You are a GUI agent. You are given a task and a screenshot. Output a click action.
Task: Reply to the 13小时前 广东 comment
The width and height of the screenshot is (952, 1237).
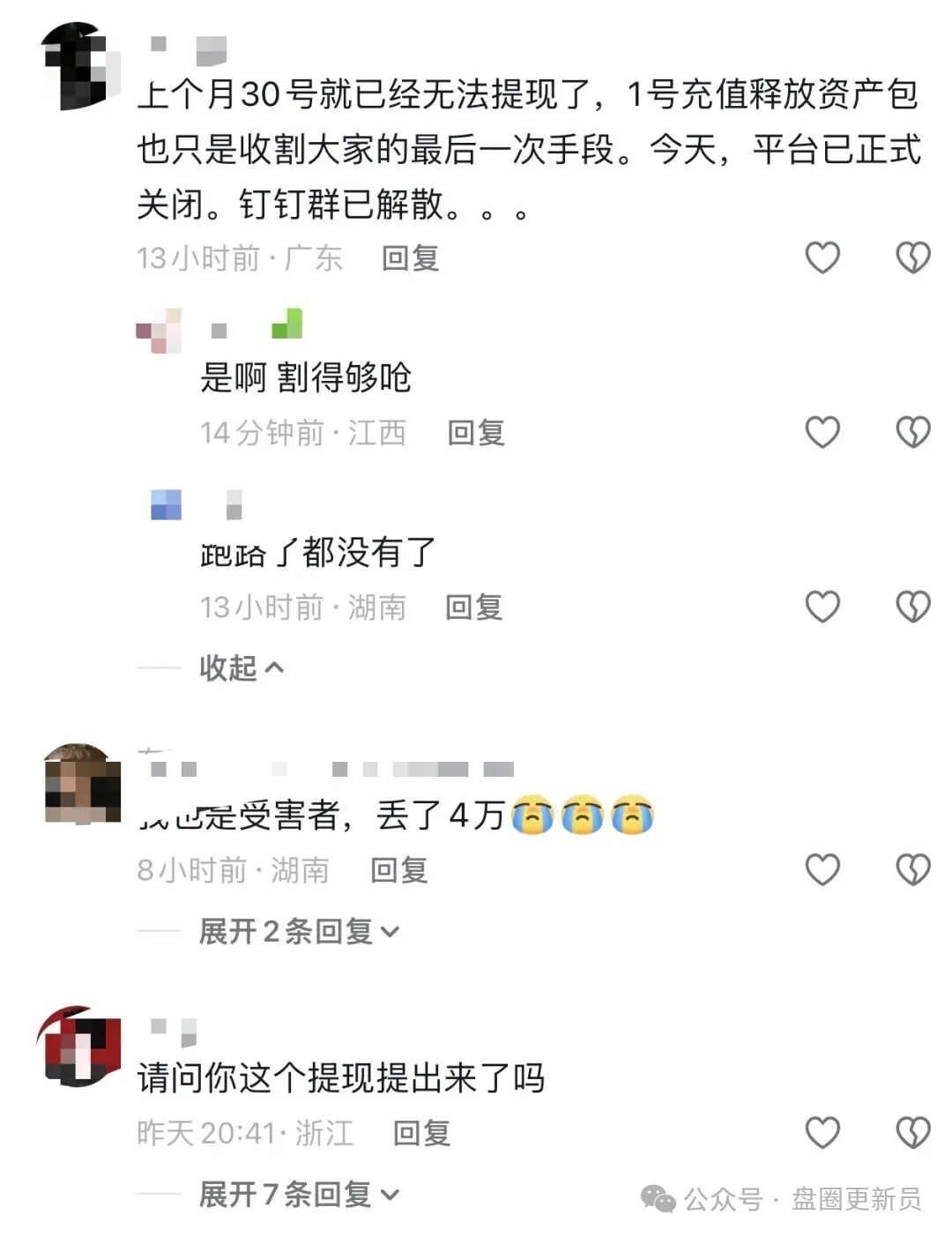tap(410, 258)
